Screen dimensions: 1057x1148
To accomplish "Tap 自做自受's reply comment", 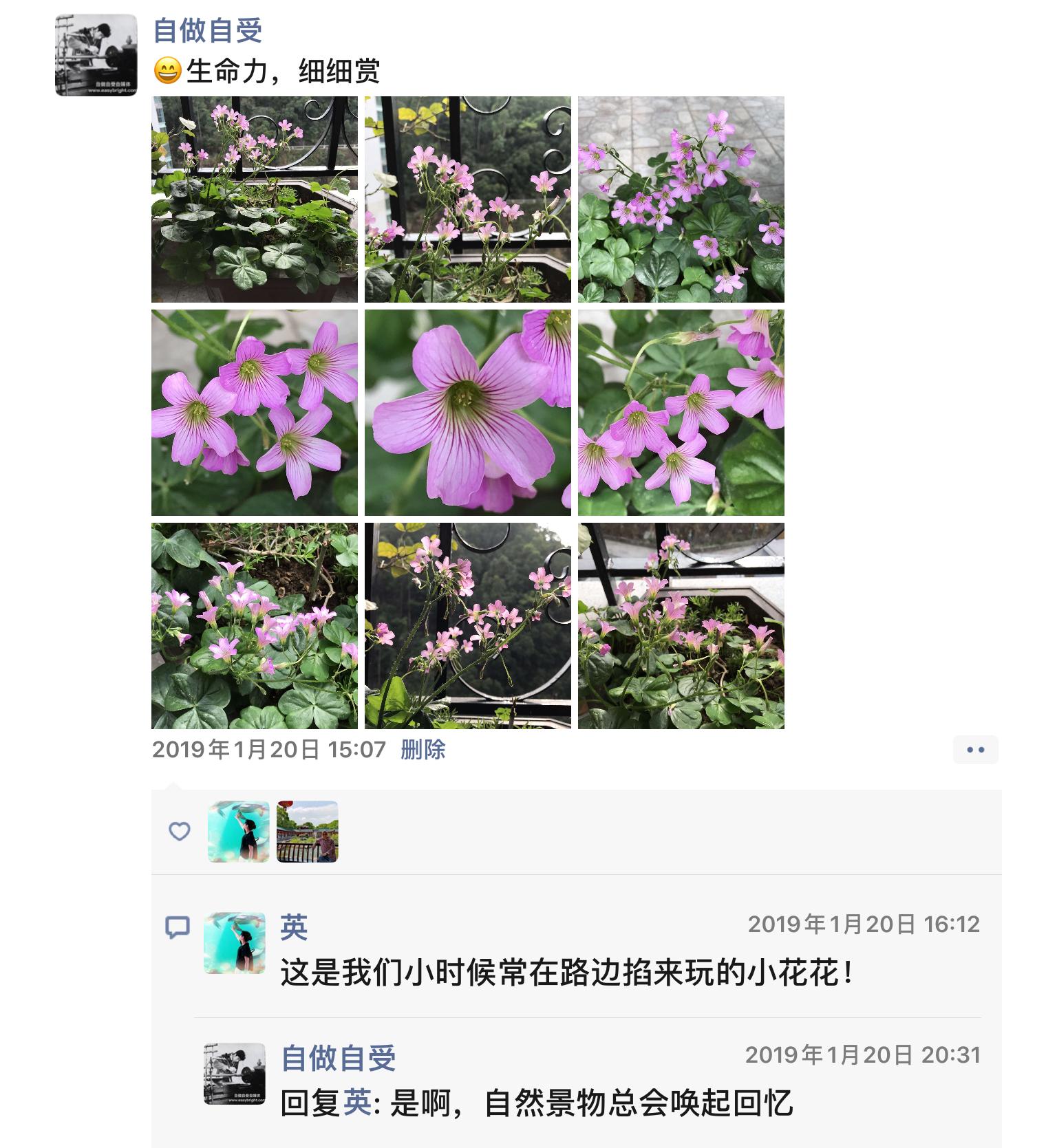I will [x=537, y=1103].
